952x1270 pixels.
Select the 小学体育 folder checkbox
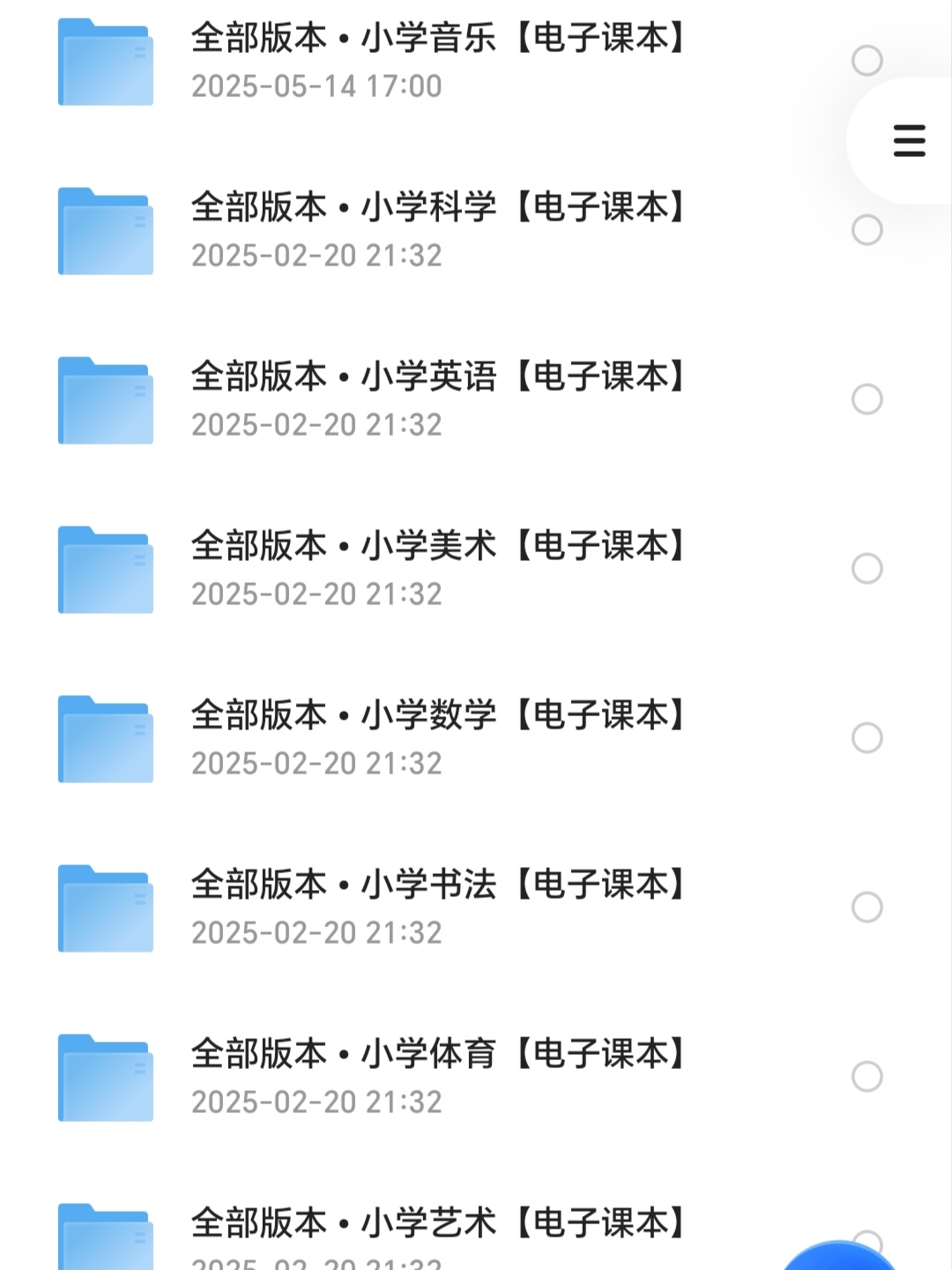tap(866, 1077)
